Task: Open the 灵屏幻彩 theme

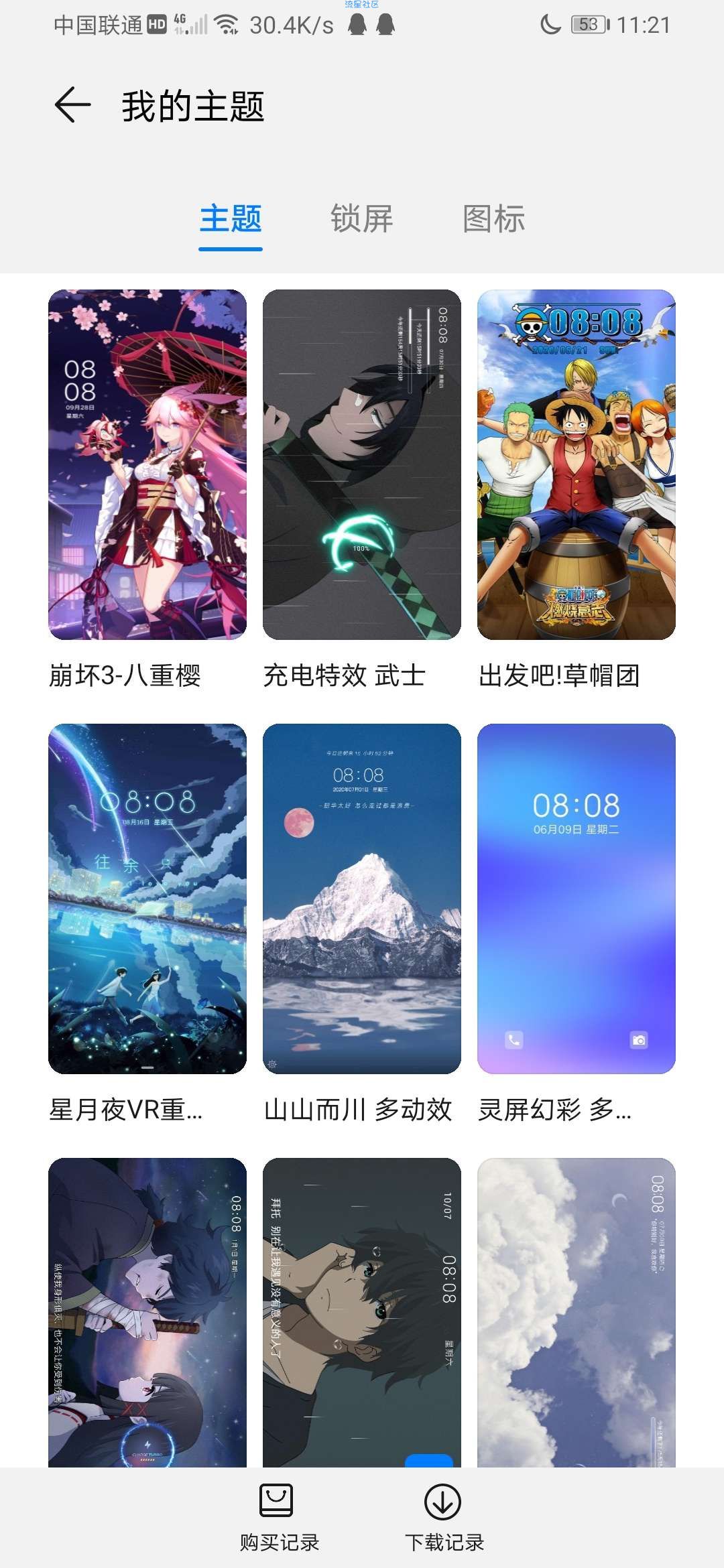Action: [x=577, y=899]
